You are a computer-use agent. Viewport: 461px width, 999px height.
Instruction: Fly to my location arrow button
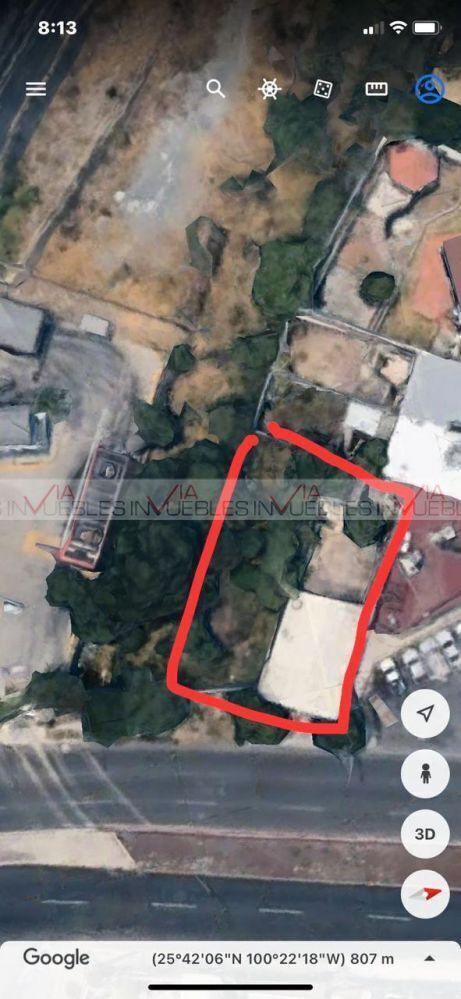pos(425,714)
